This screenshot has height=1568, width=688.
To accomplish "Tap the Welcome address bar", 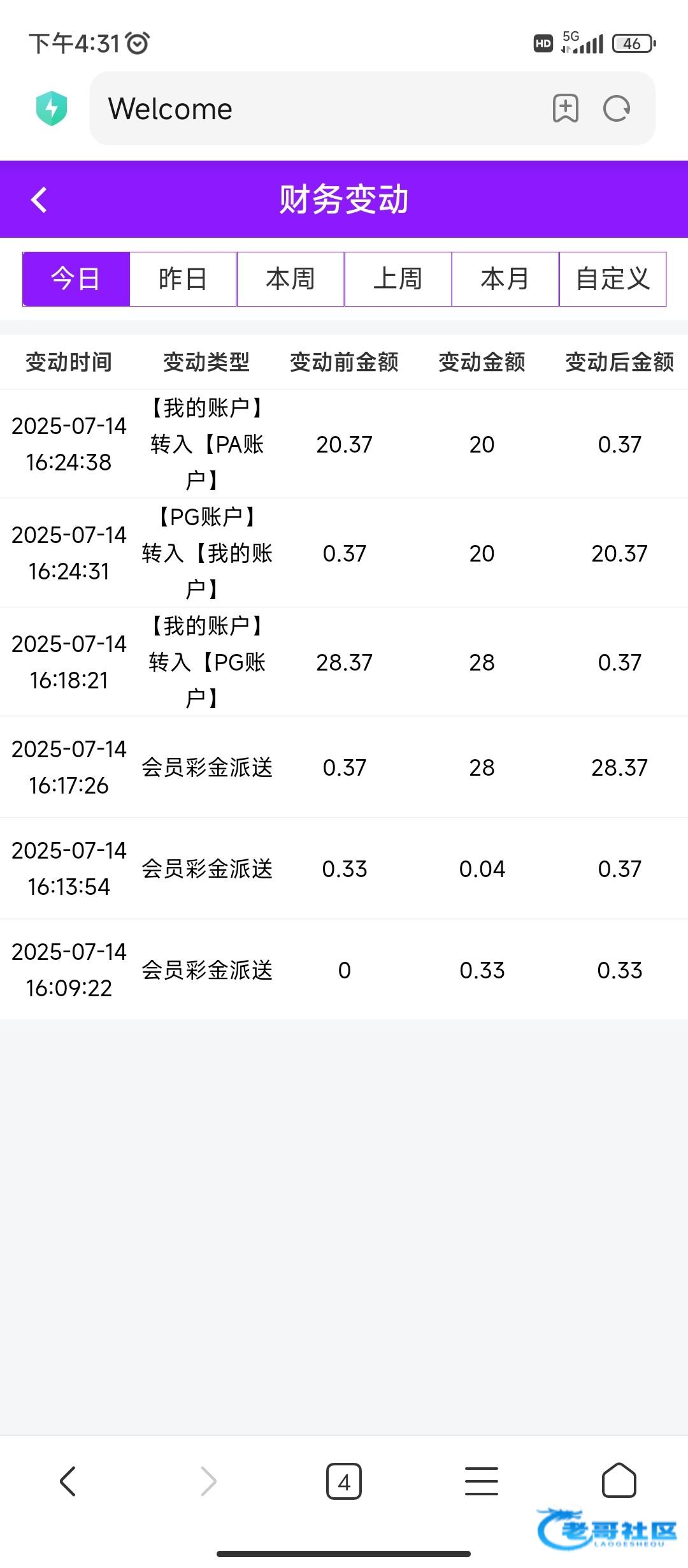I will 319,109.
